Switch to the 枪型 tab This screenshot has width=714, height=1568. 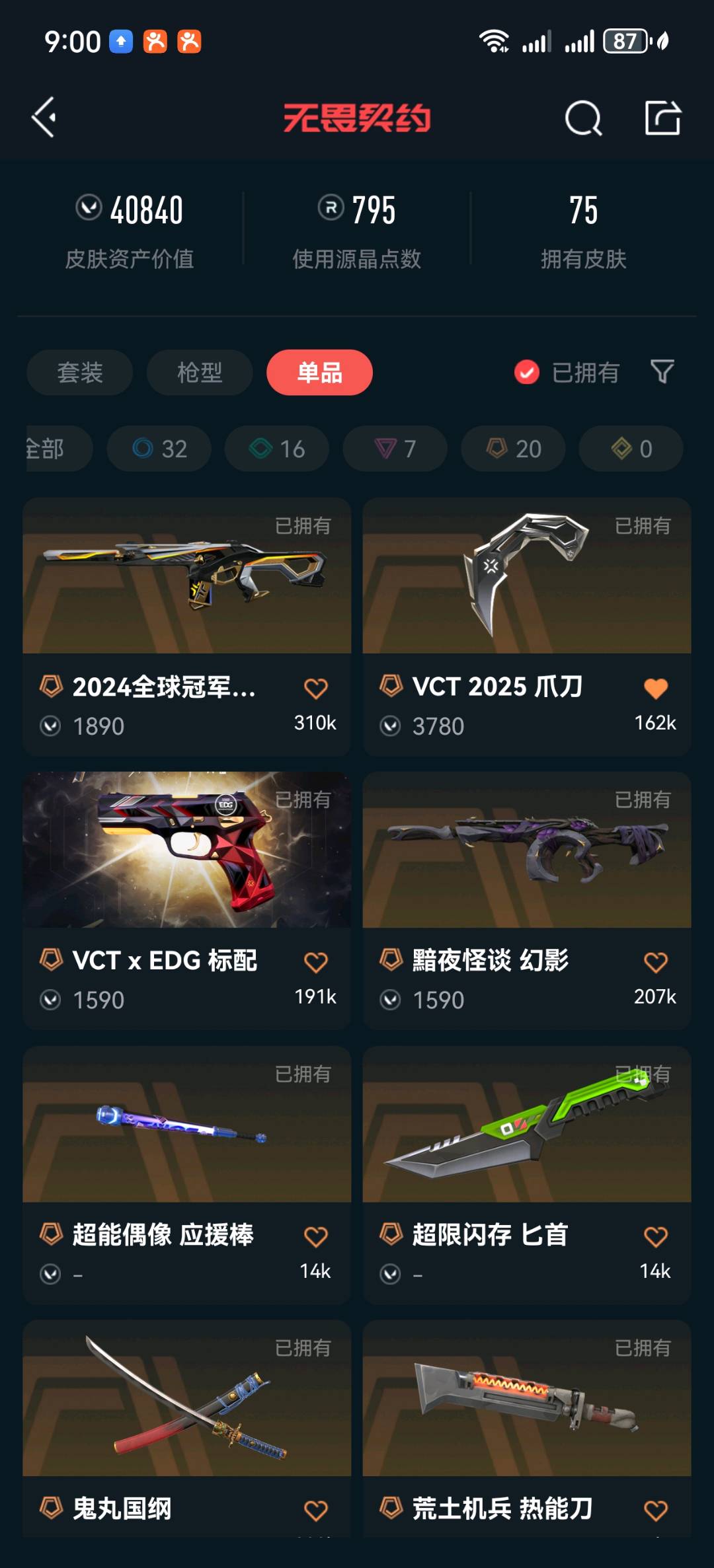click(200, 373)
